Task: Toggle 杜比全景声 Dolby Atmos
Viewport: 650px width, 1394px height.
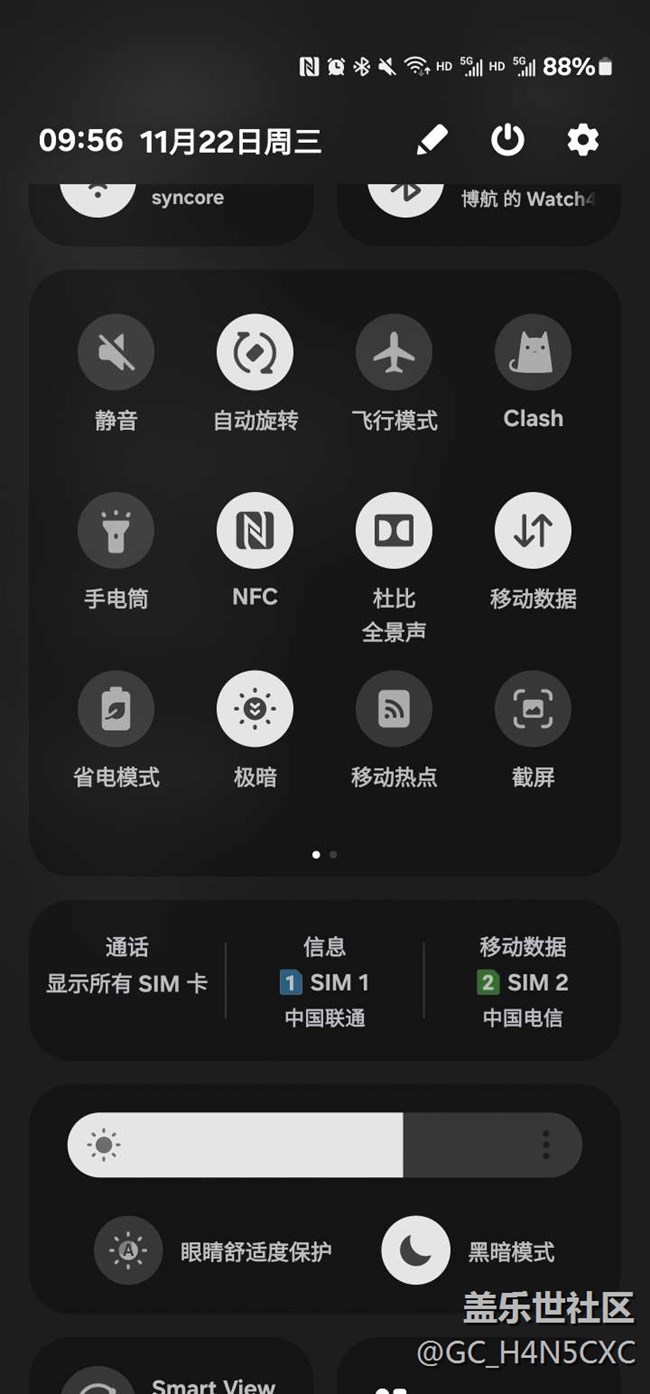Action: 394,531
